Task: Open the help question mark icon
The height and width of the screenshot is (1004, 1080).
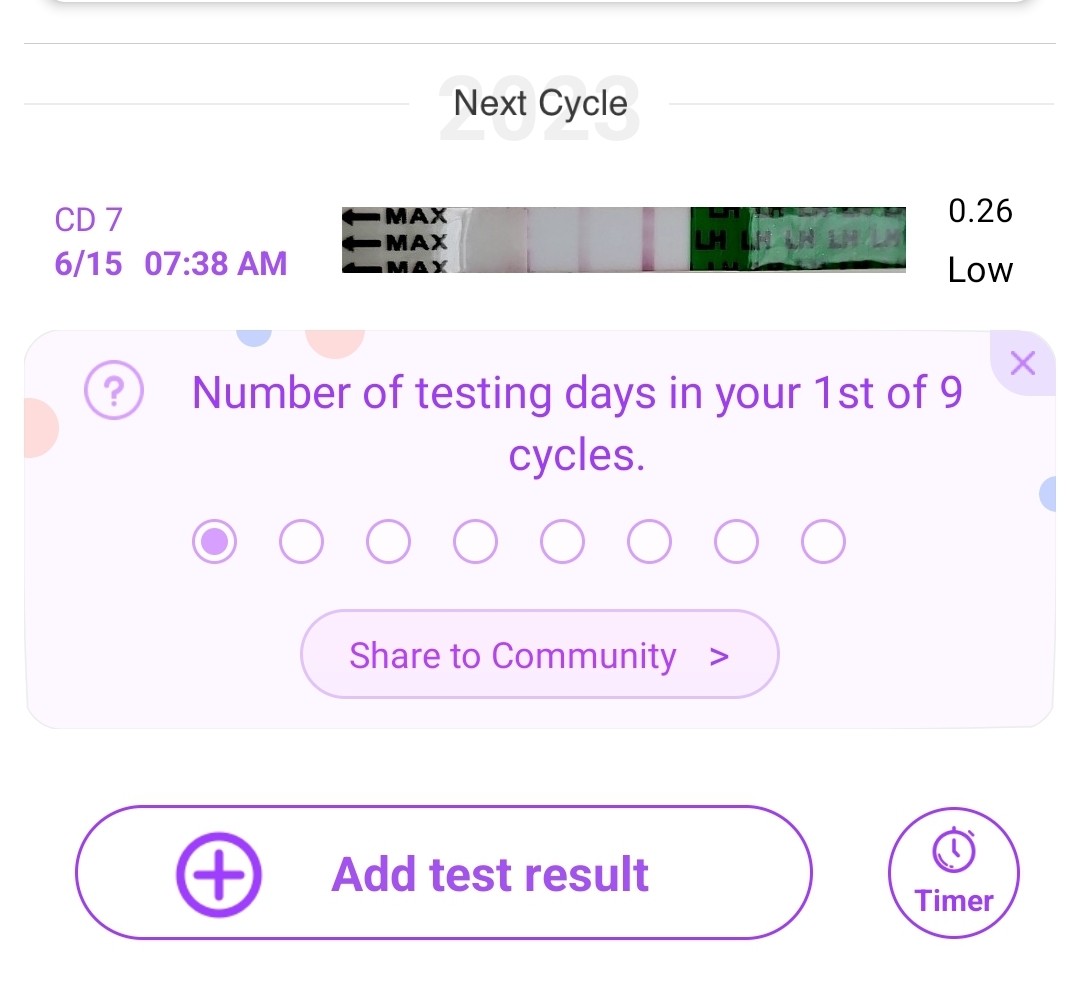Action: click(114, 392)
